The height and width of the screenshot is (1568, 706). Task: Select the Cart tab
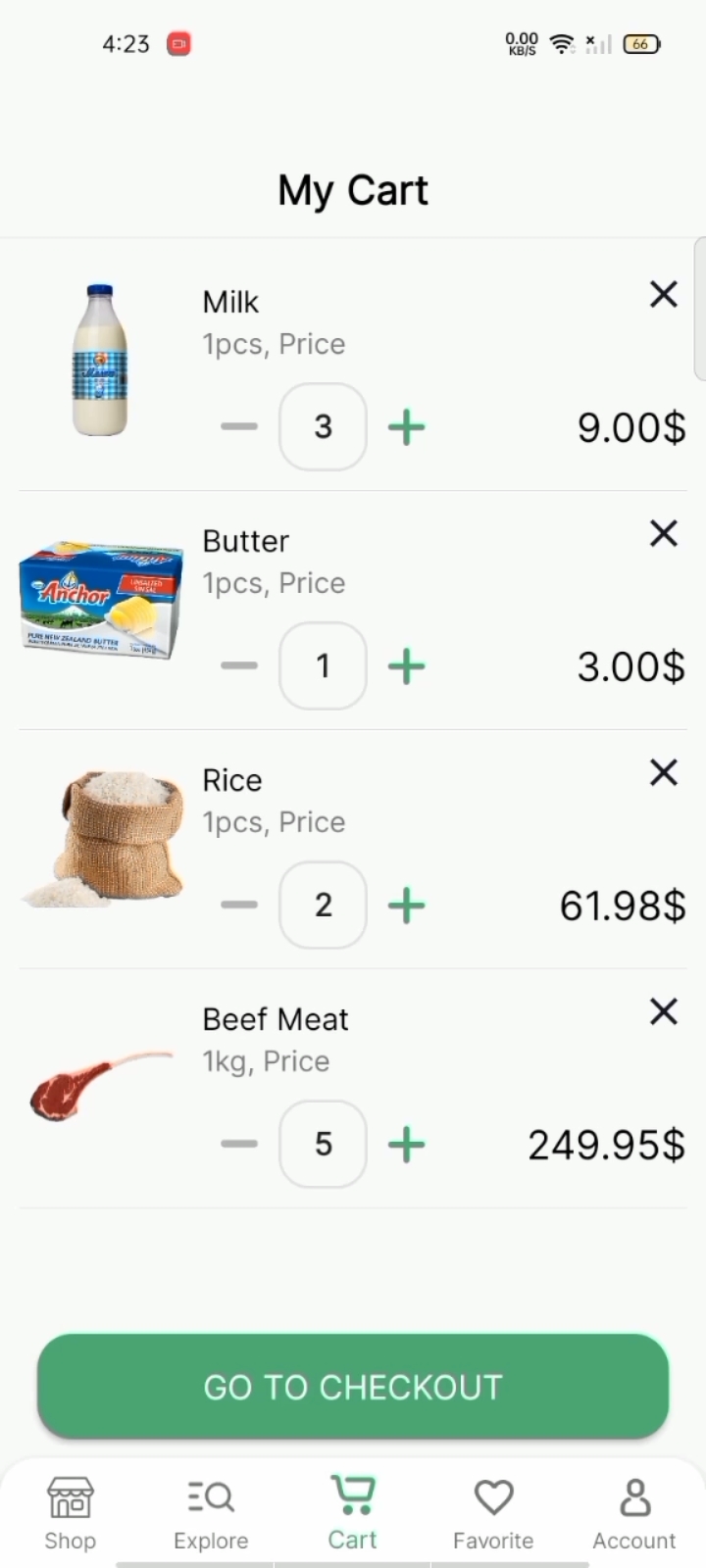click(x=352, y=1514)
